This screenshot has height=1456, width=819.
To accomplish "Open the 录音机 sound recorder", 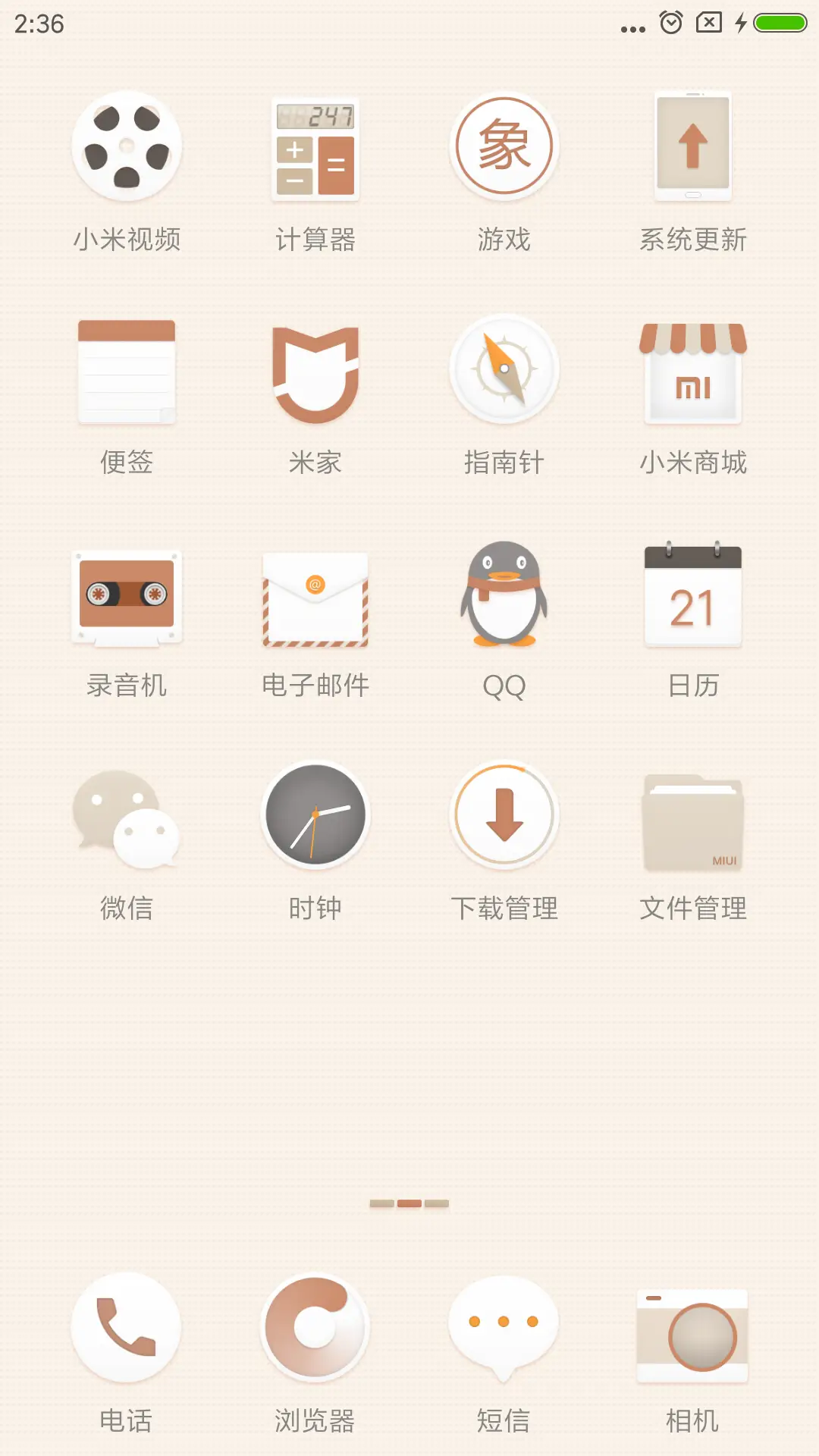I will click(127, 595).
